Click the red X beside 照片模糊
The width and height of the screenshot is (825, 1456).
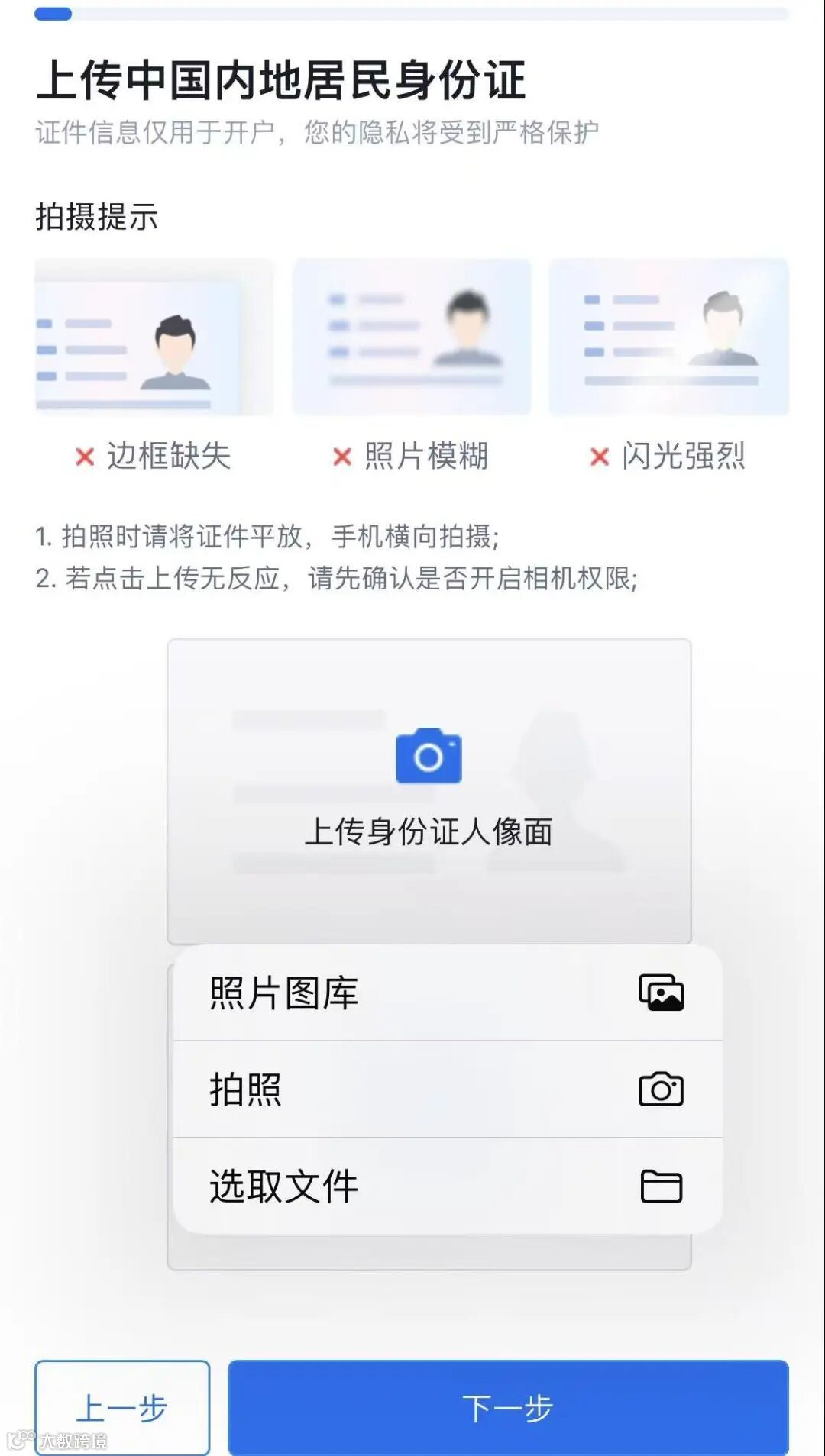point(341,457)
